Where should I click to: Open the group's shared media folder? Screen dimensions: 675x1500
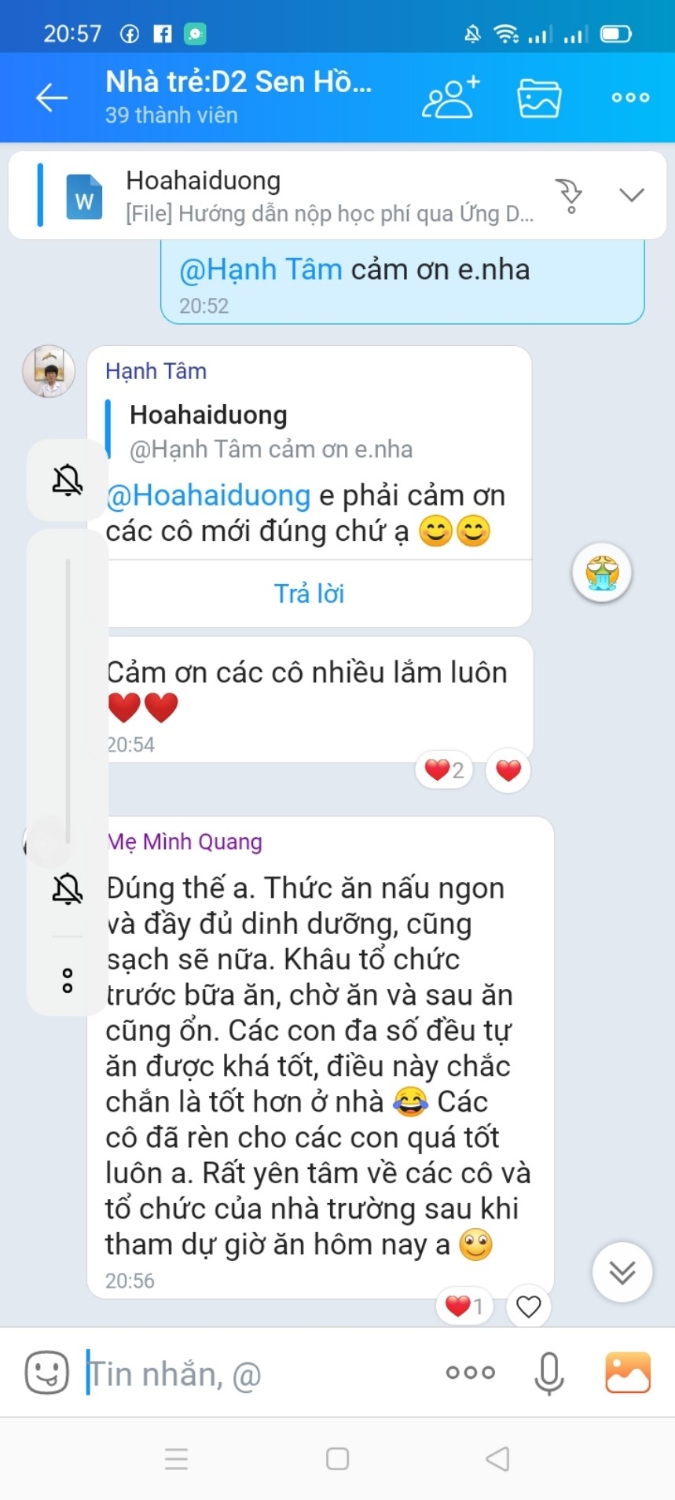point(539,97)
